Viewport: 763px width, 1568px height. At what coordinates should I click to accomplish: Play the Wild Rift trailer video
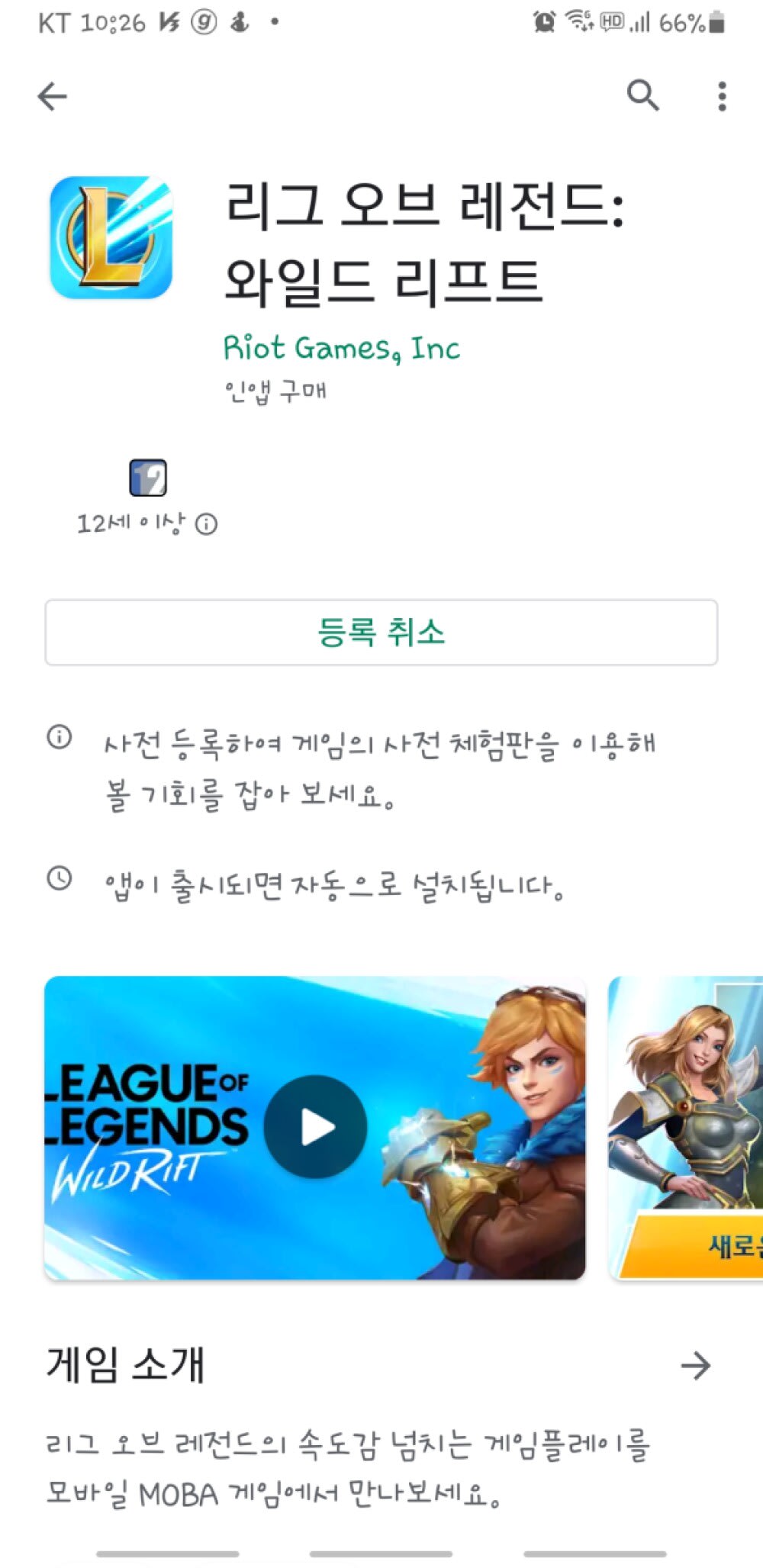[x=315, y=1127]
